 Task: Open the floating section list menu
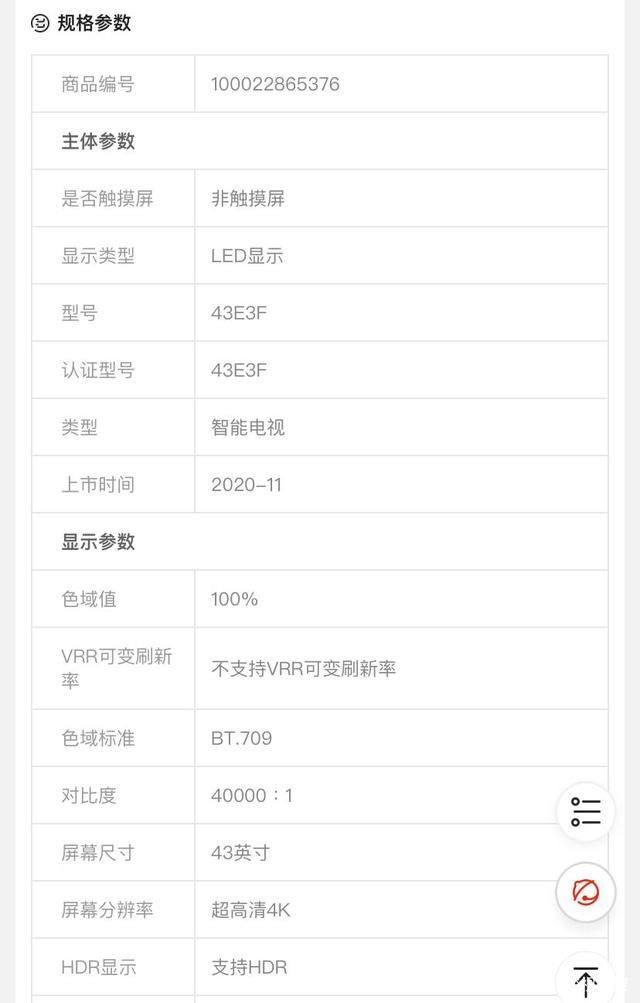(586, 811)
